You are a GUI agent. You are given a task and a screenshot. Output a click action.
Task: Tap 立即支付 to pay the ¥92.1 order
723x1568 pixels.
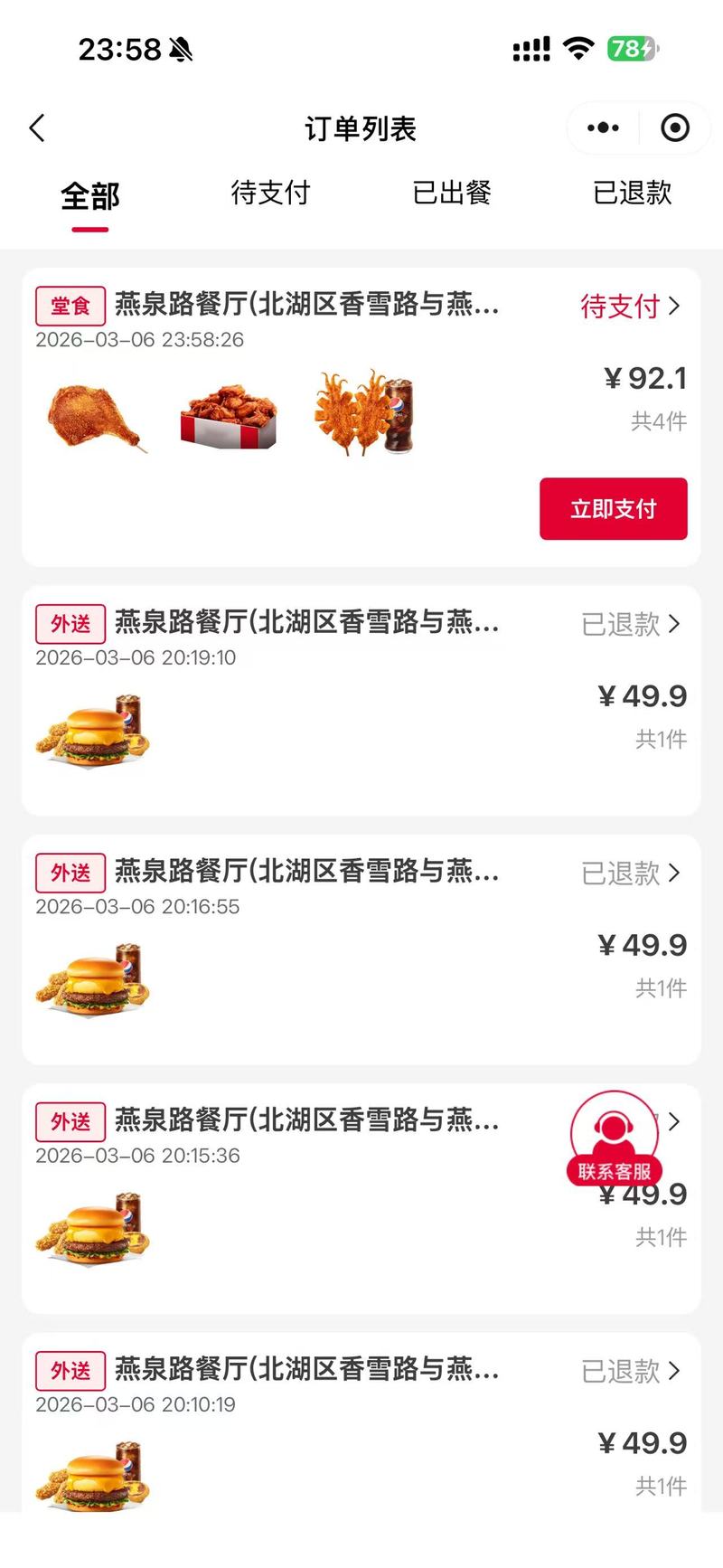pos(613,509)
